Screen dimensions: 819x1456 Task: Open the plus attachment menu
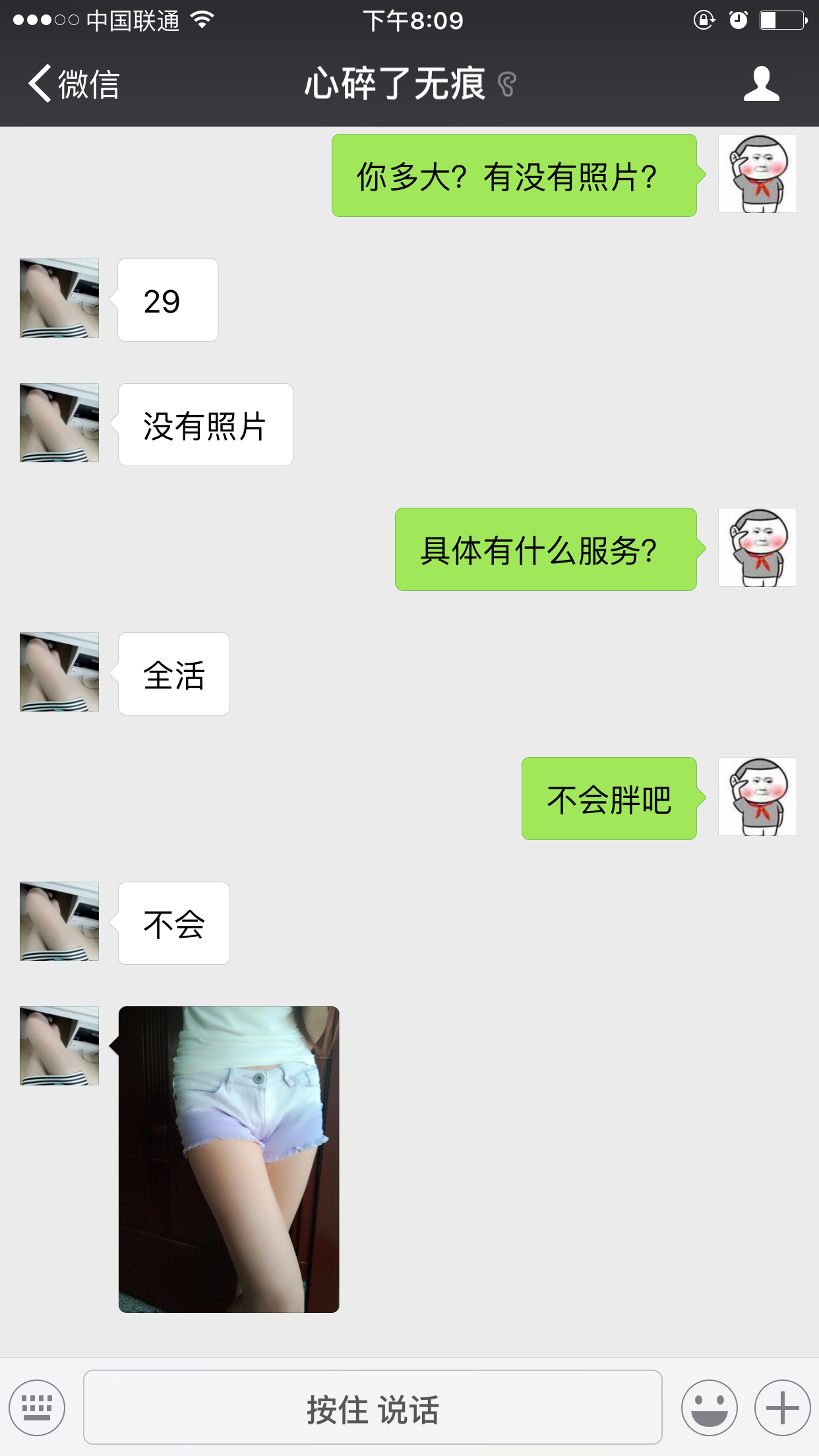[781, 1407]
